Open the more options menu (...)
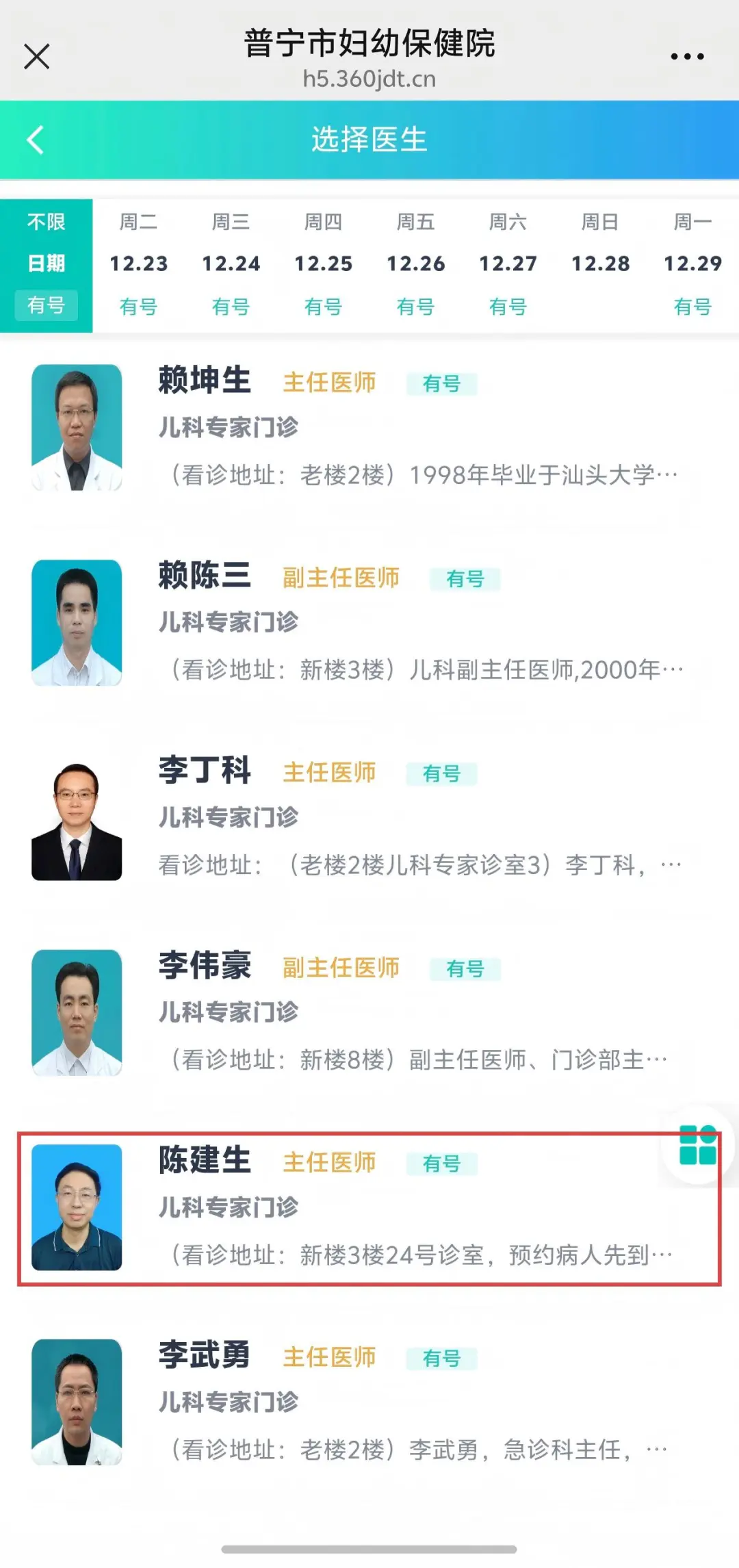 (x=686, y=55)
